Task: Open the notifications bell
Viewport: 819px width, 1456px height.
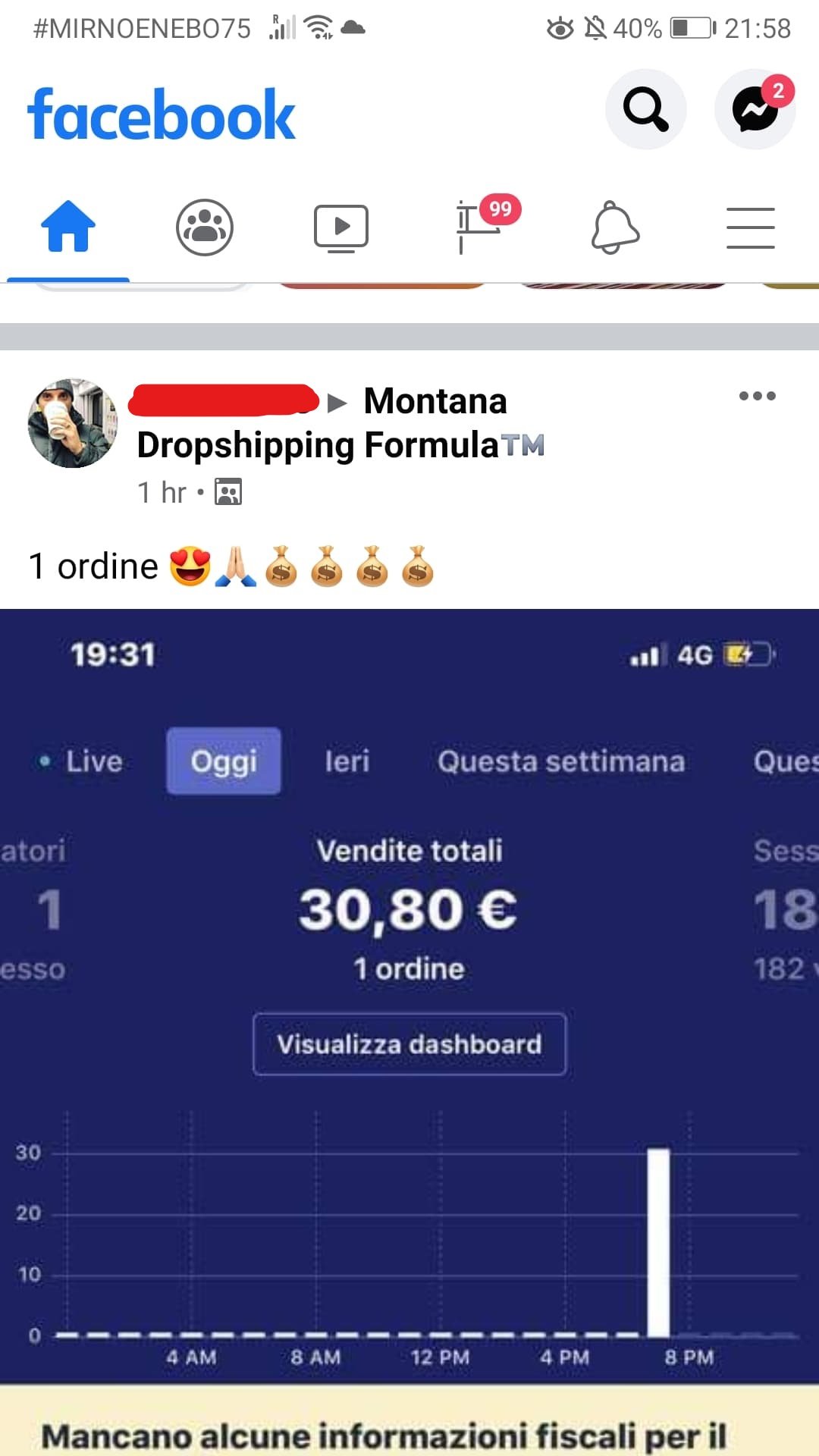Action: (x=614, y=227)
